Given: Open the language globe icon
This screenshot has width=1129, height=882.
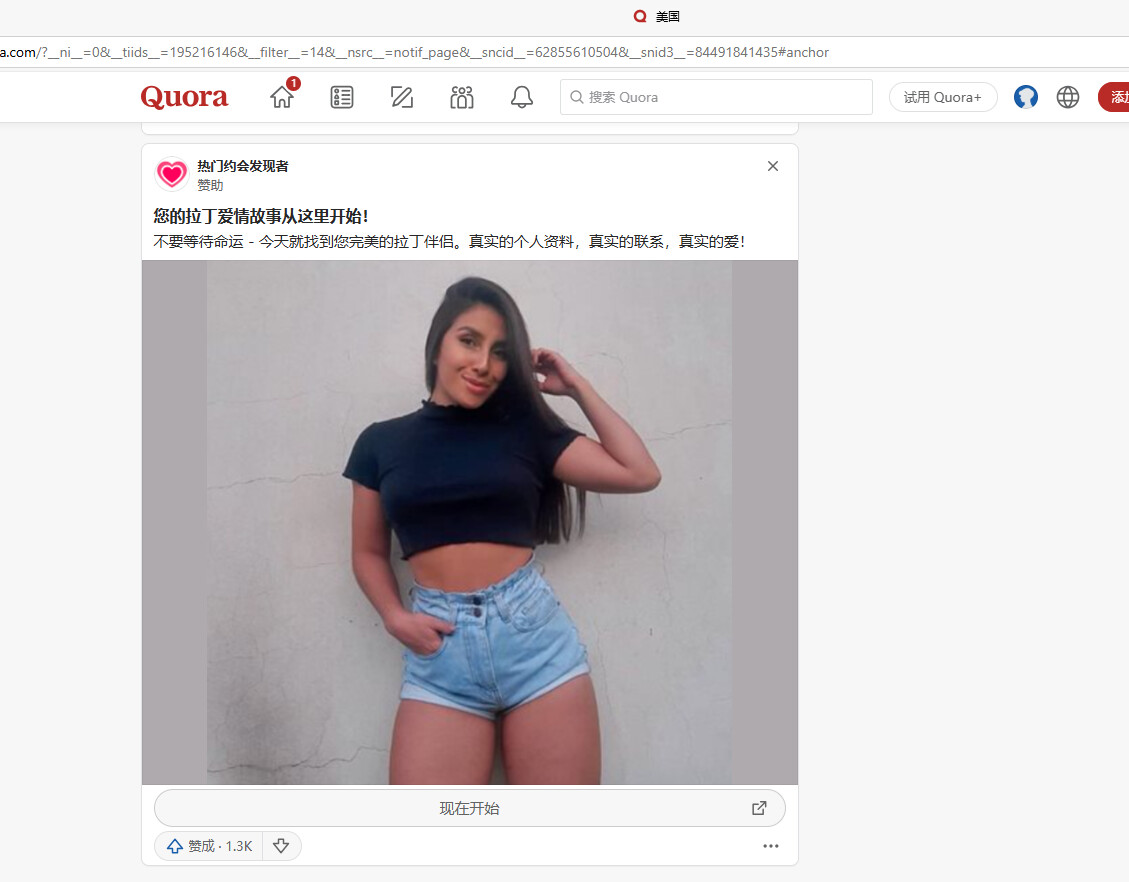Looking at the screenshot, I should [x=1068, y=97].
